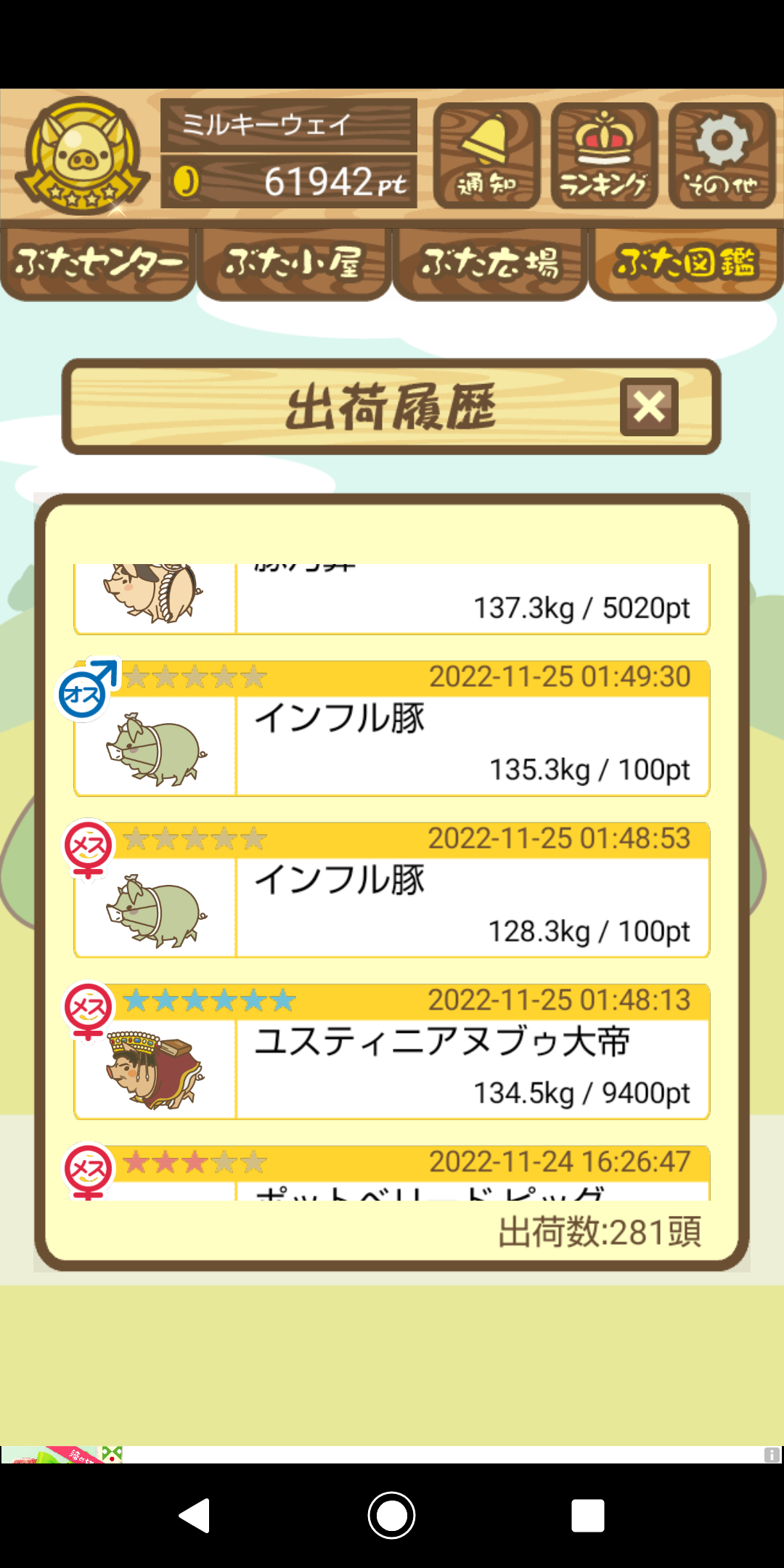784x1568 pixels.
Task: Tap the gold pig rank badge
Action: point(82,155)
